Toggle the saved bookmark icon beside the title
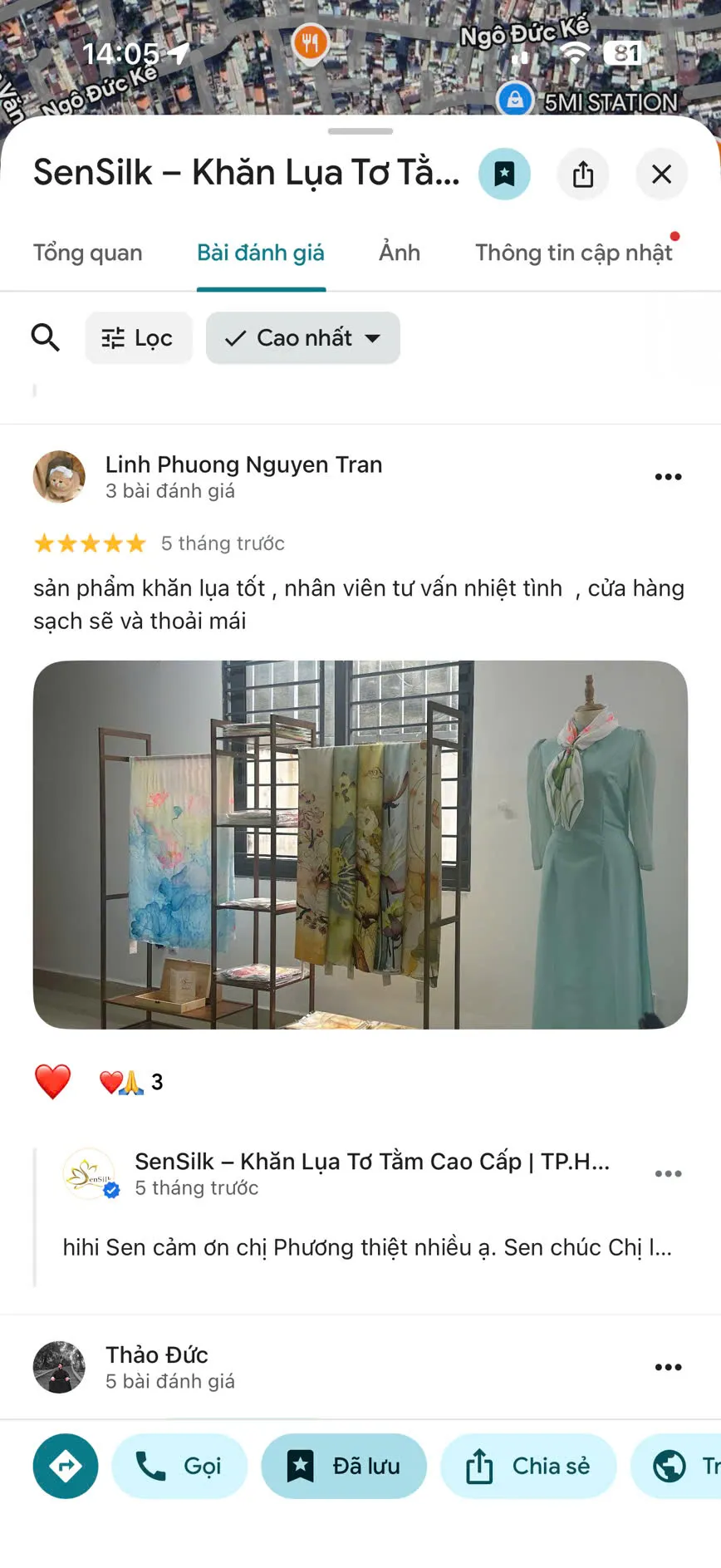Screen dimensions: 721x1568 tap(504, 174)
